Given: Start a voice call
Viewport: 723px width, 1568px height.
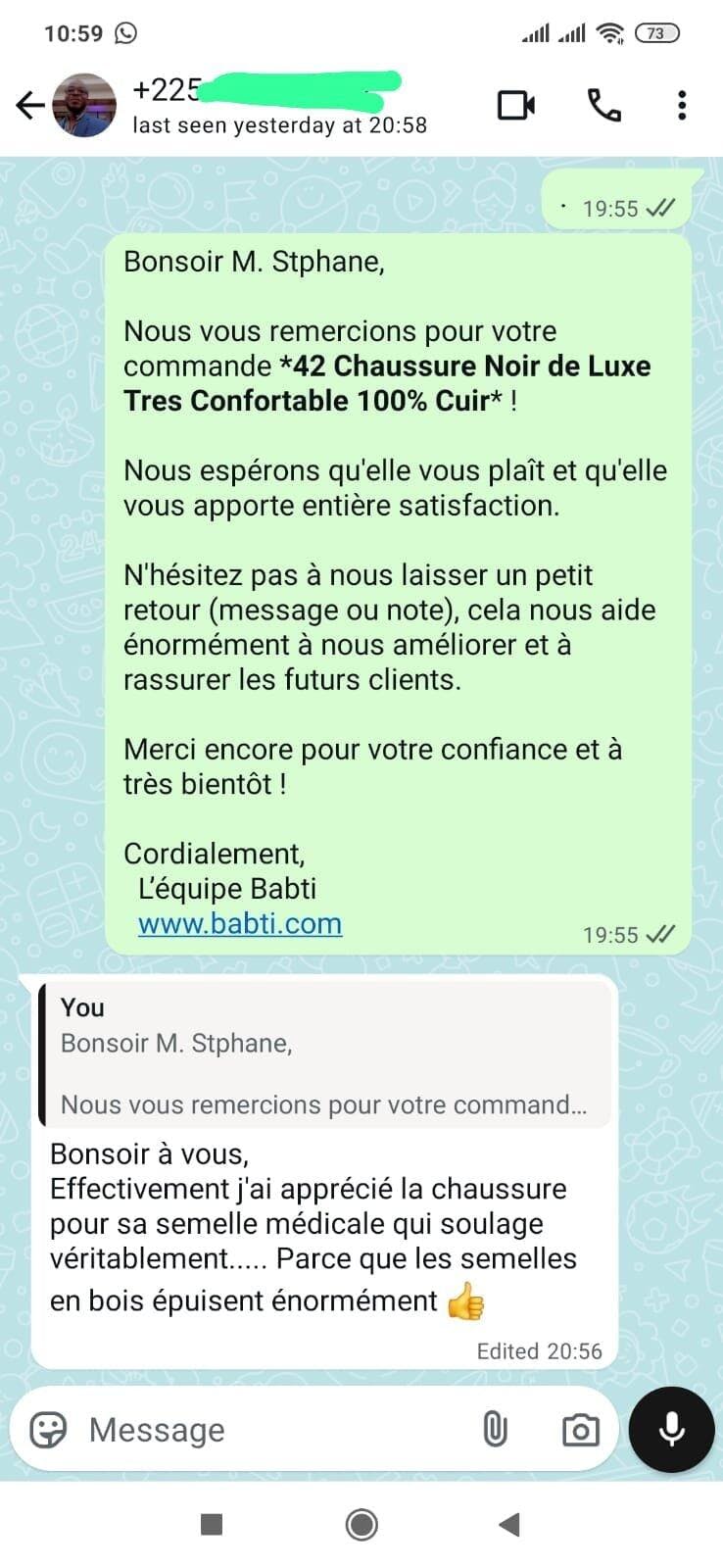Looking at the screenshot, I should click(603, 105).
